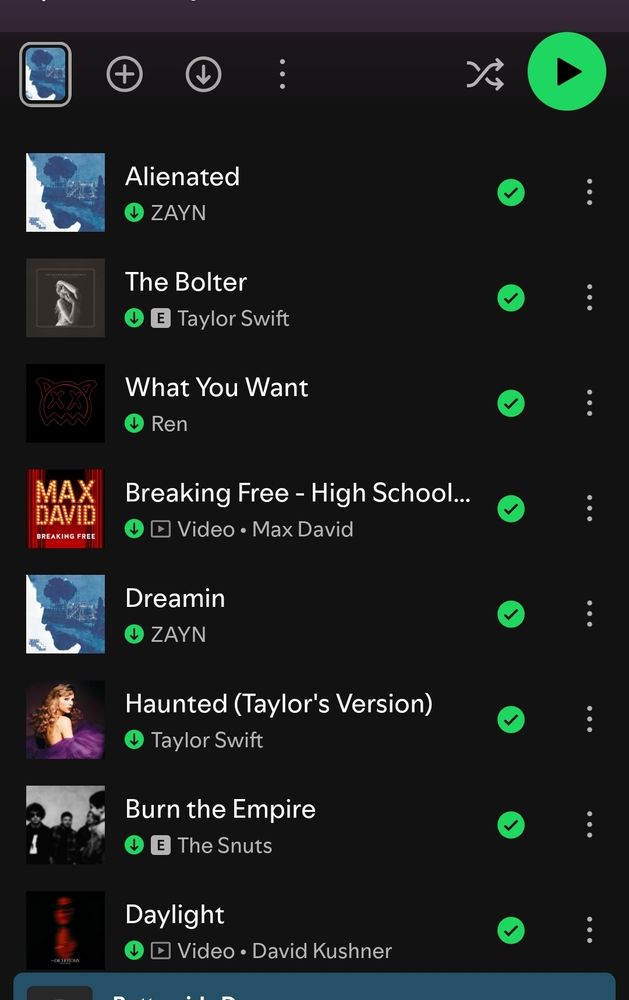The image size is (629, 1000).
Task: Add the playlist to your library
Action: [125, 74]
